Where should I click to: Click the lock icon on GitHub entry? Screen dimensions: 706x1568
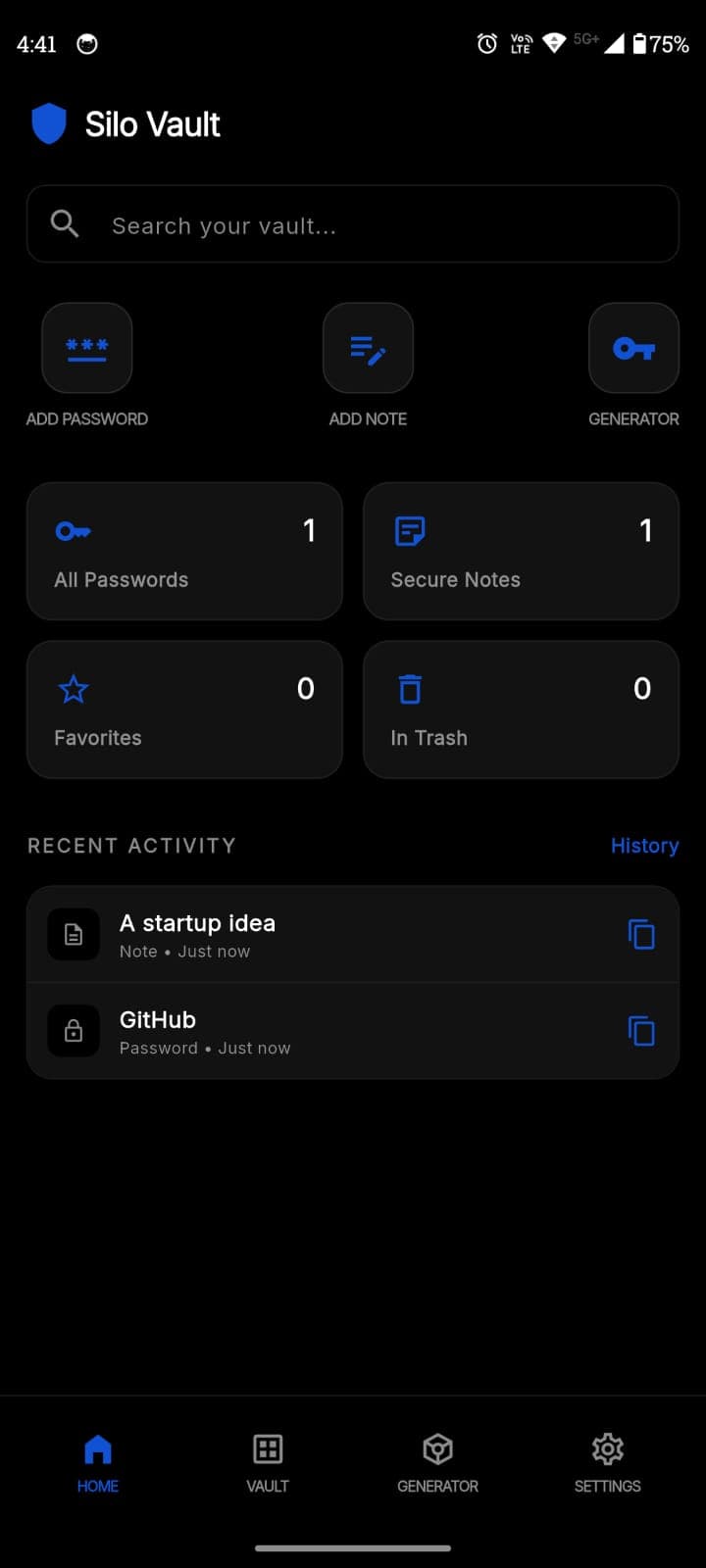point(74,1031)
